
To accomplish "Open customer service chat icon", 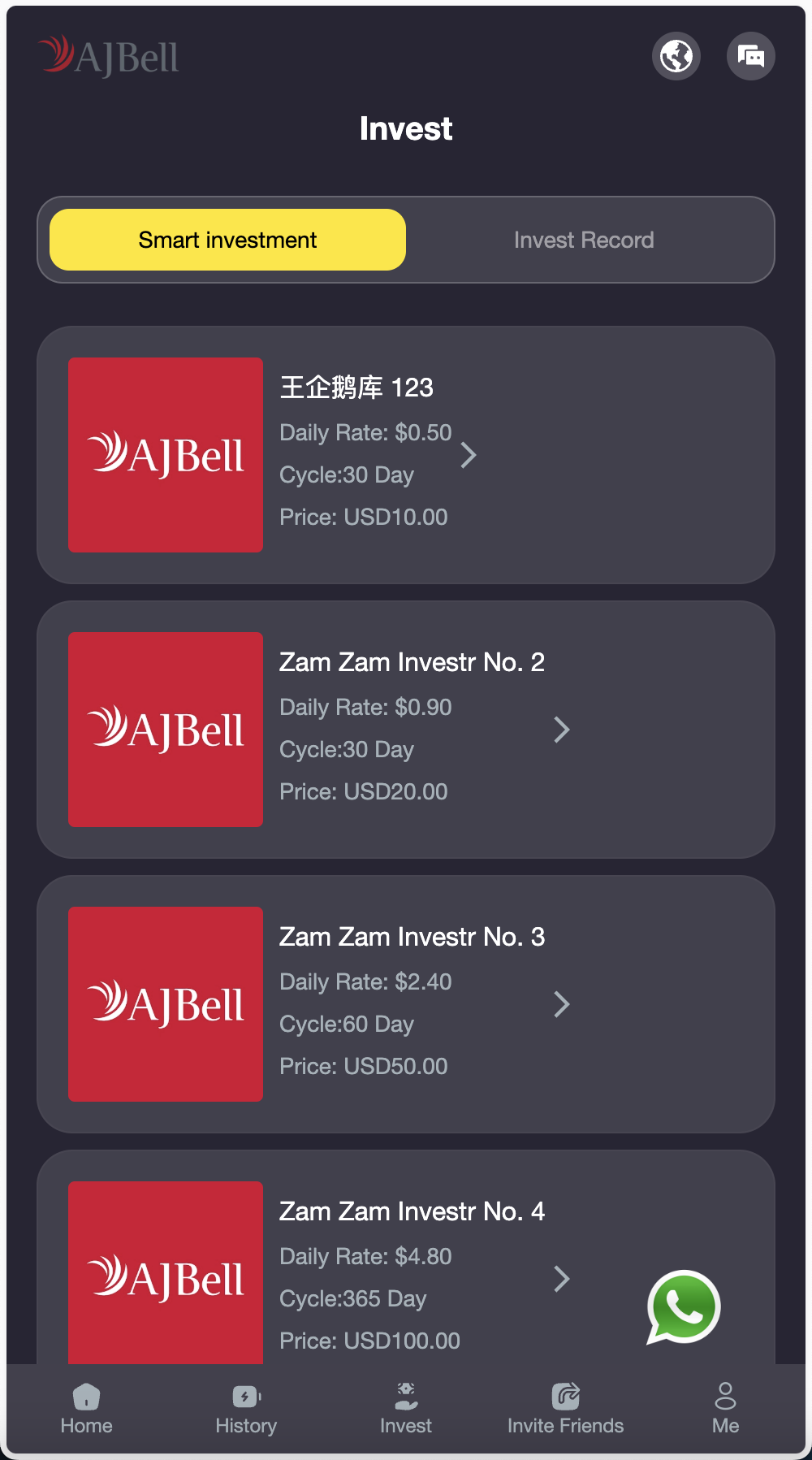I will point(750,56).
